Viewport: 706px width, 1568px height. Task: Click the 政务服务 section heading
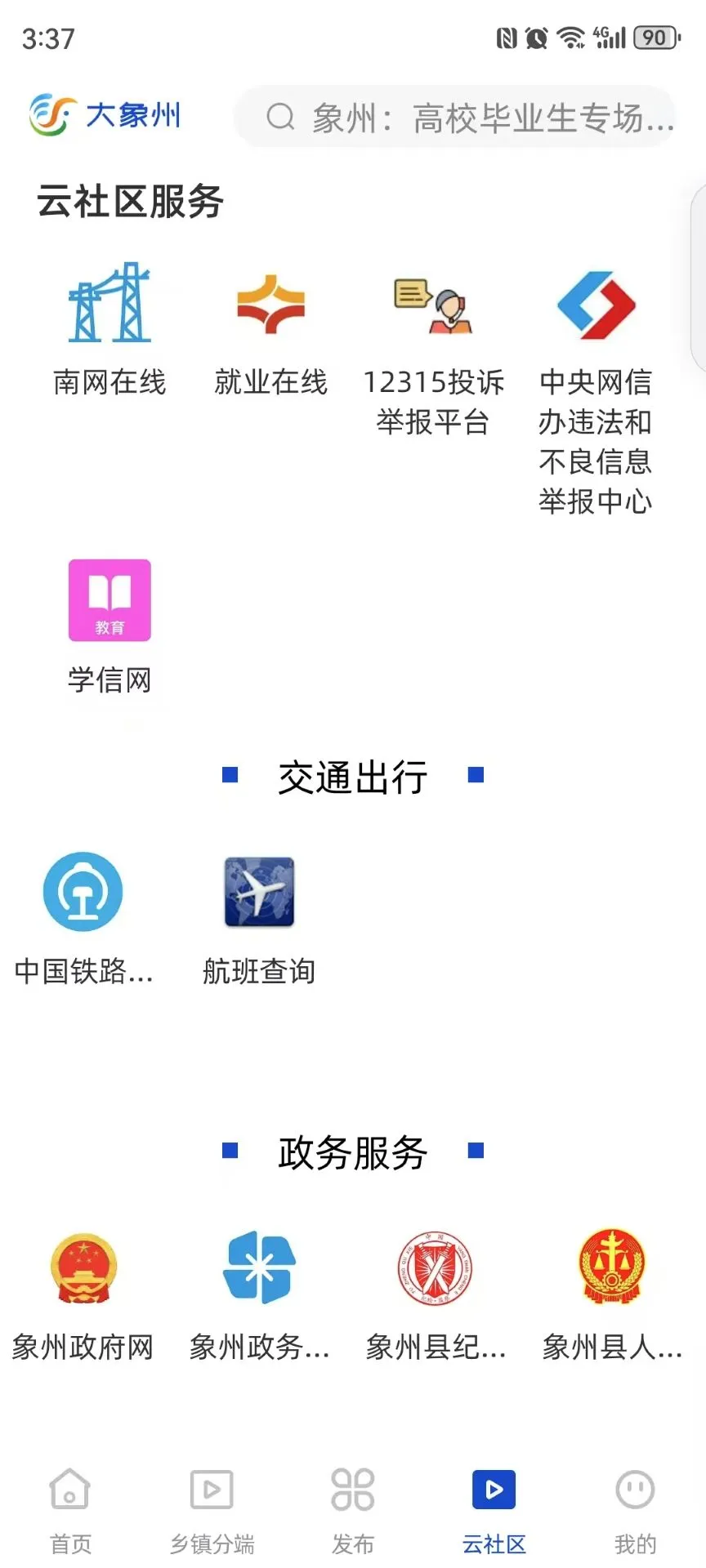pos(353,1153)
